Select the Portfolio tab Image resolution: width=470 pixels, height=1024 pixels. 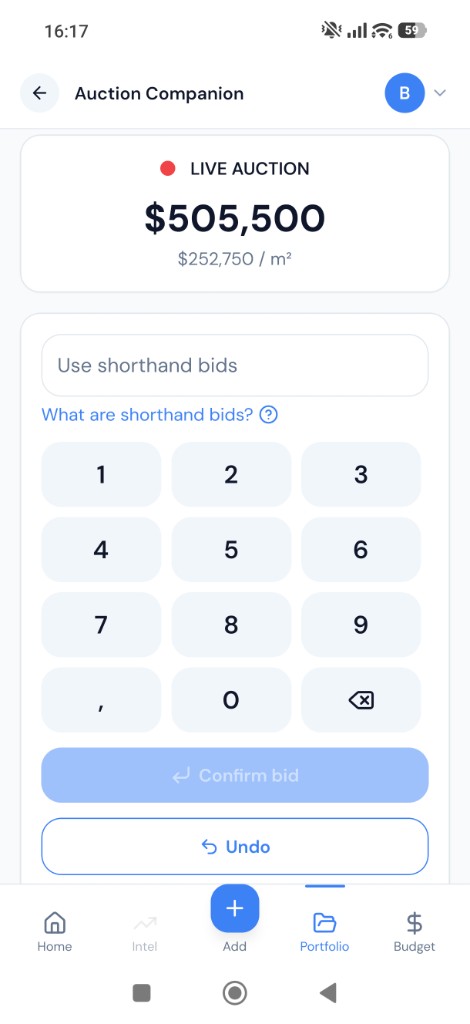[x=324, y=932]
